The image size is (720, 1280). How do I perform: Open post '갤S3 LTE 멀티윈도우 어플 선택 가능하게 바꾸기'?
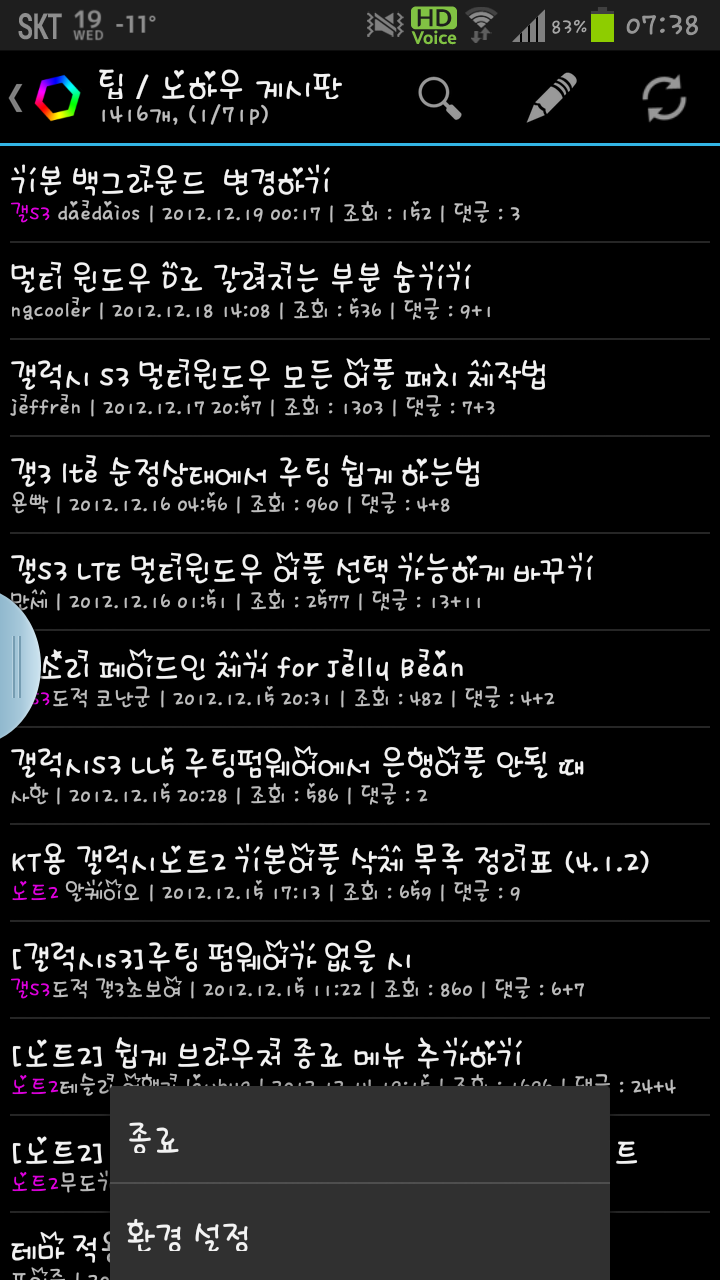pos(360,582)
